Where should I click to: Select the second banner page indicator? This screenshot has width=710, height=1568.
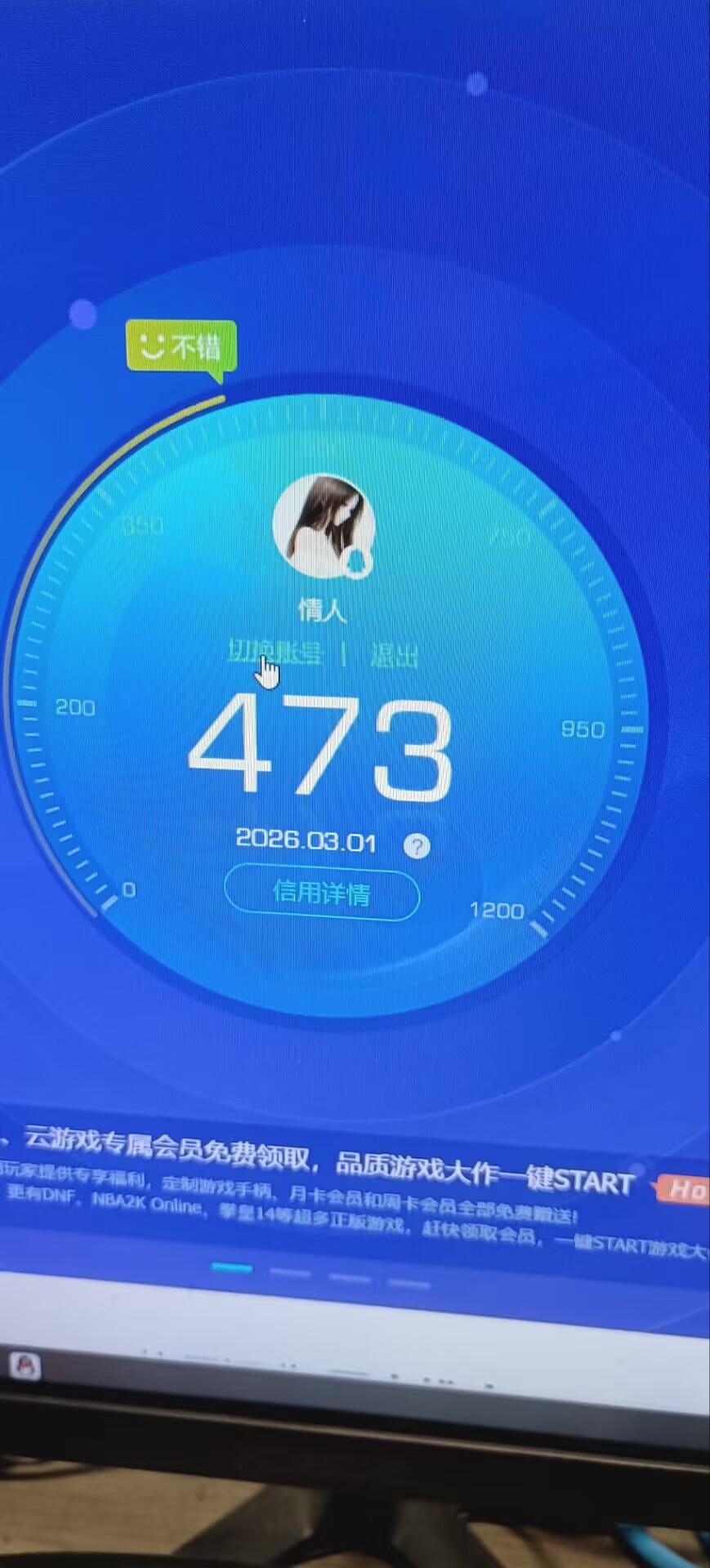click(290, 1272)
